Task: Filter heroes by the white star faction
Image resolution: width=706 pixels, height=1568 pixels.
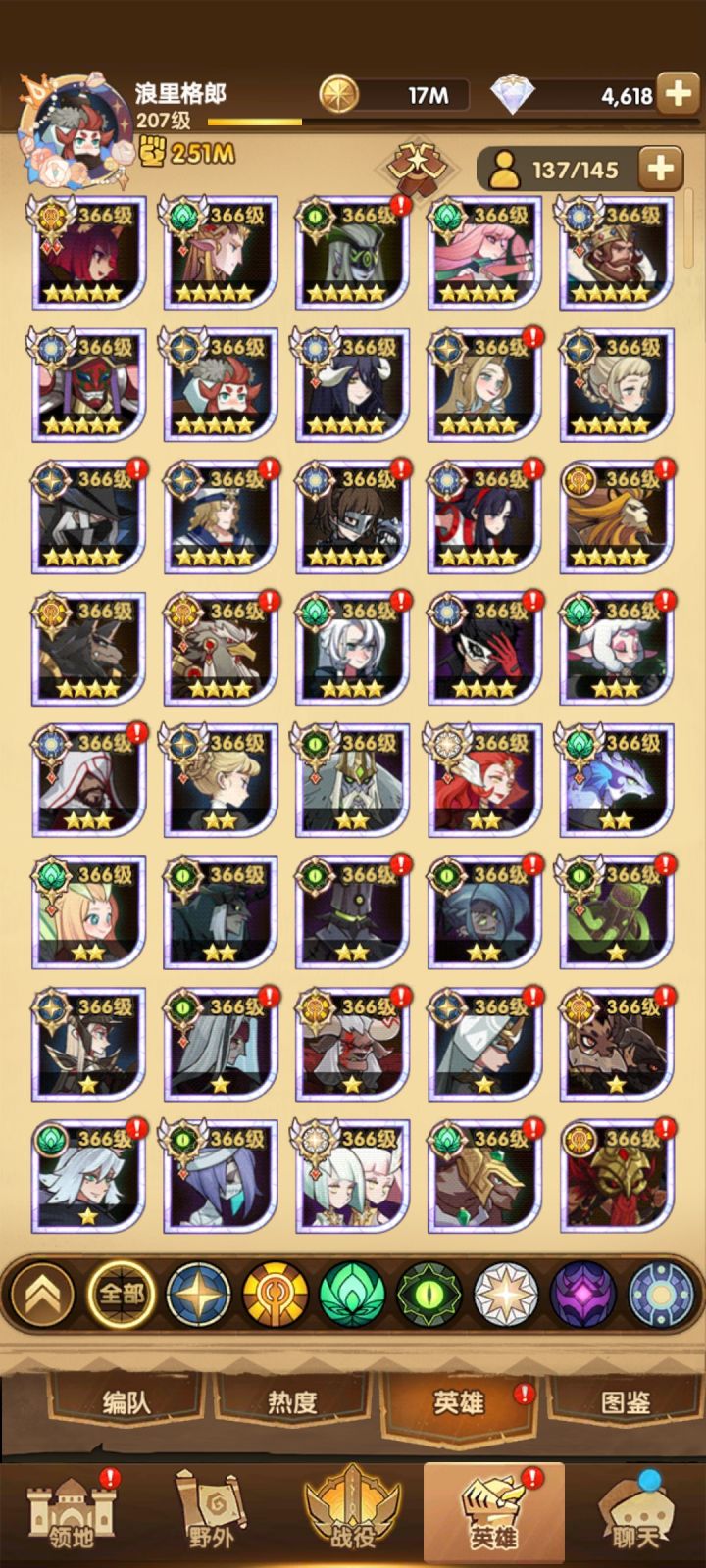Action: pos(506,1293)
